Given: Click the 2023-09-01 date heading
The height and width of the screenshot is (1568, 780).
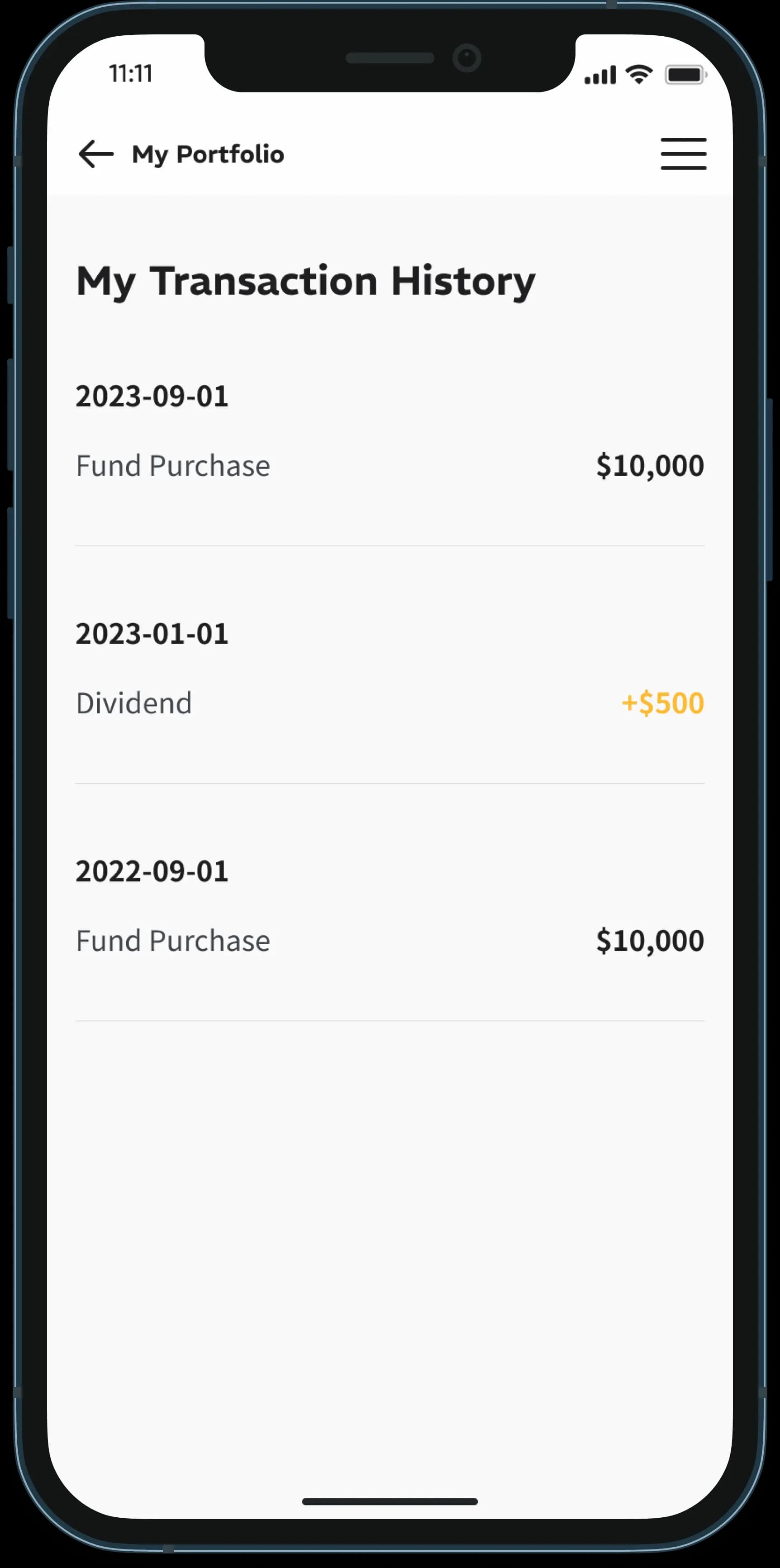Looking at the screenshot, I should pos(152,396).
